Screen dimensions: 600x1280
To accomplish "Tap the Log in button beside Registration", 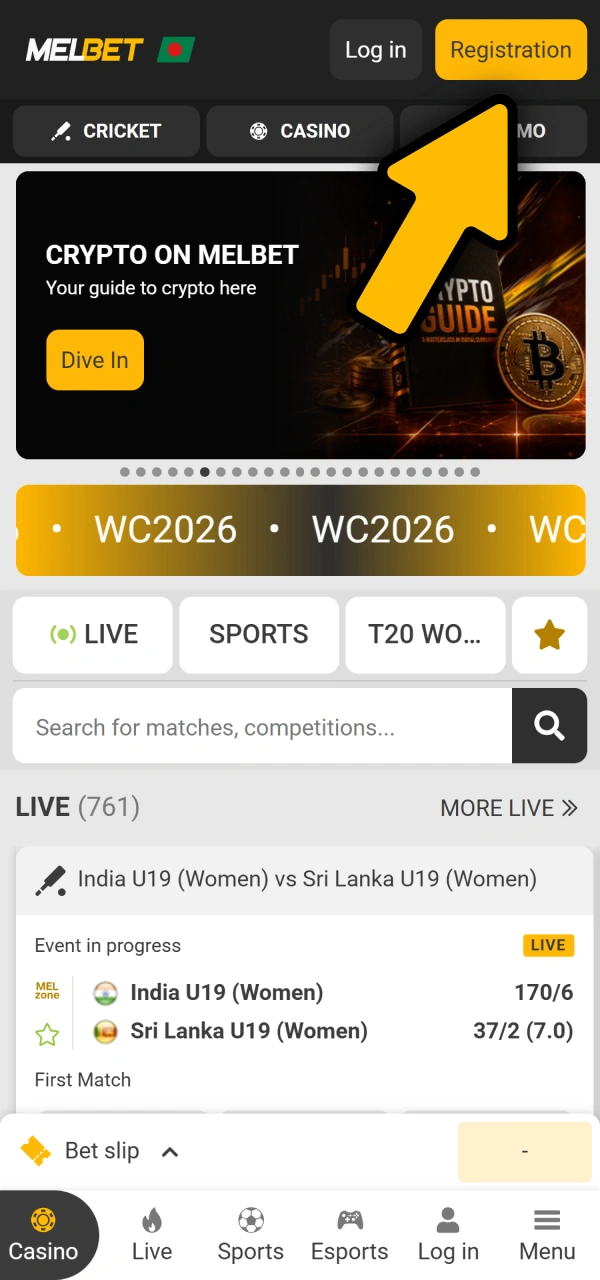I will click(376, 50).
